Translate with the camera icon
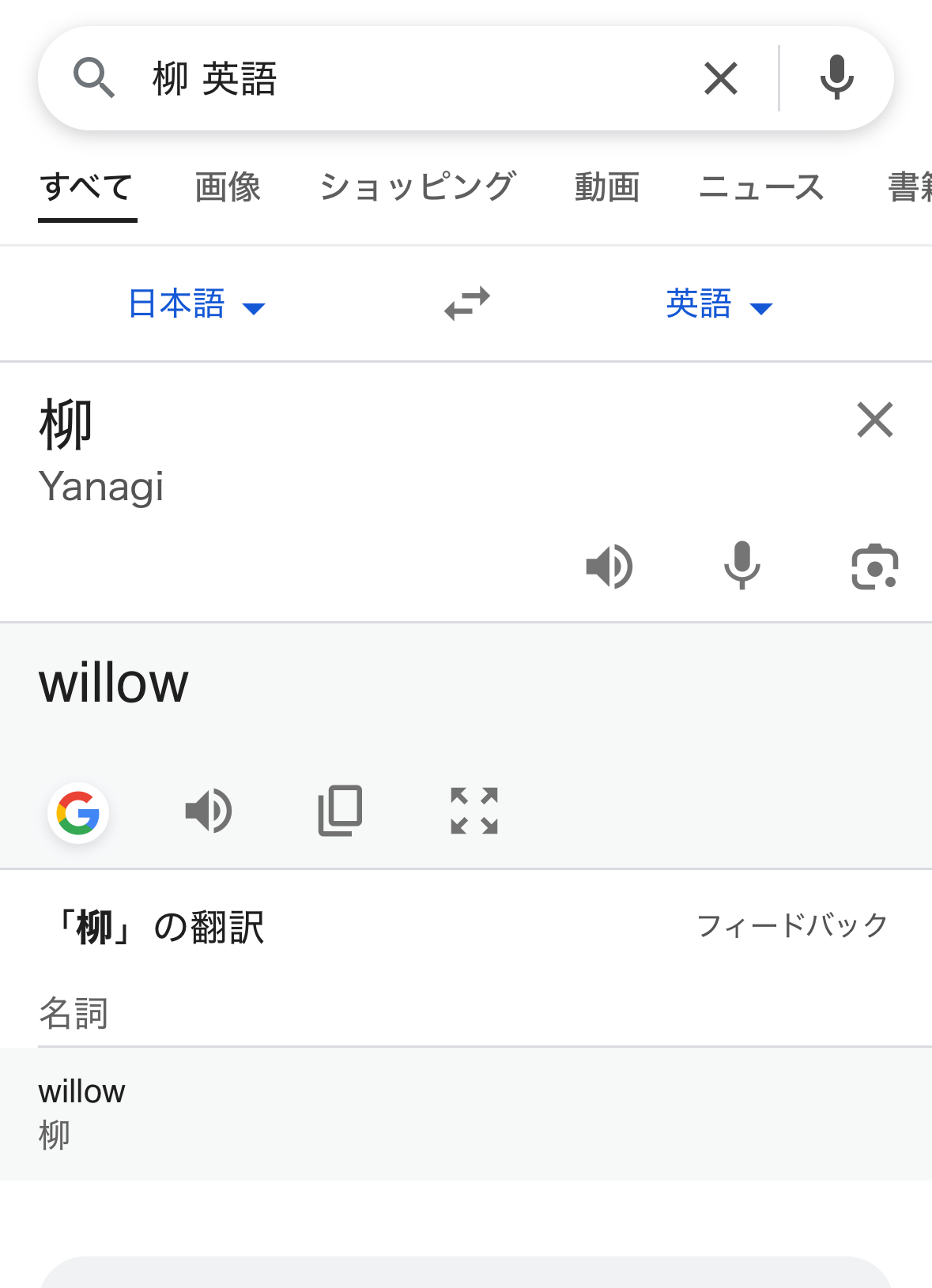Viewport: 932px width, 1288px height. [874, 567]
